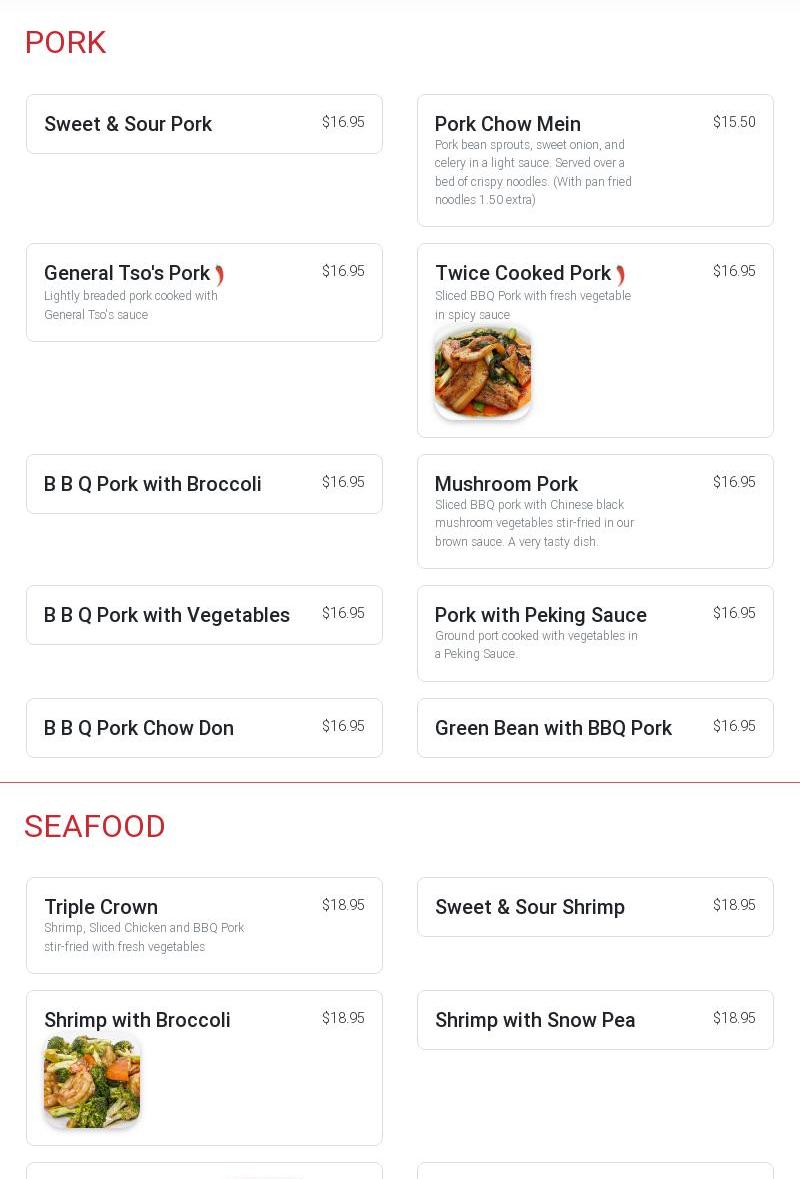Select B B Q Pork with Broccoli
This screenshot has height=1179, width=800.
click(204, 484)
